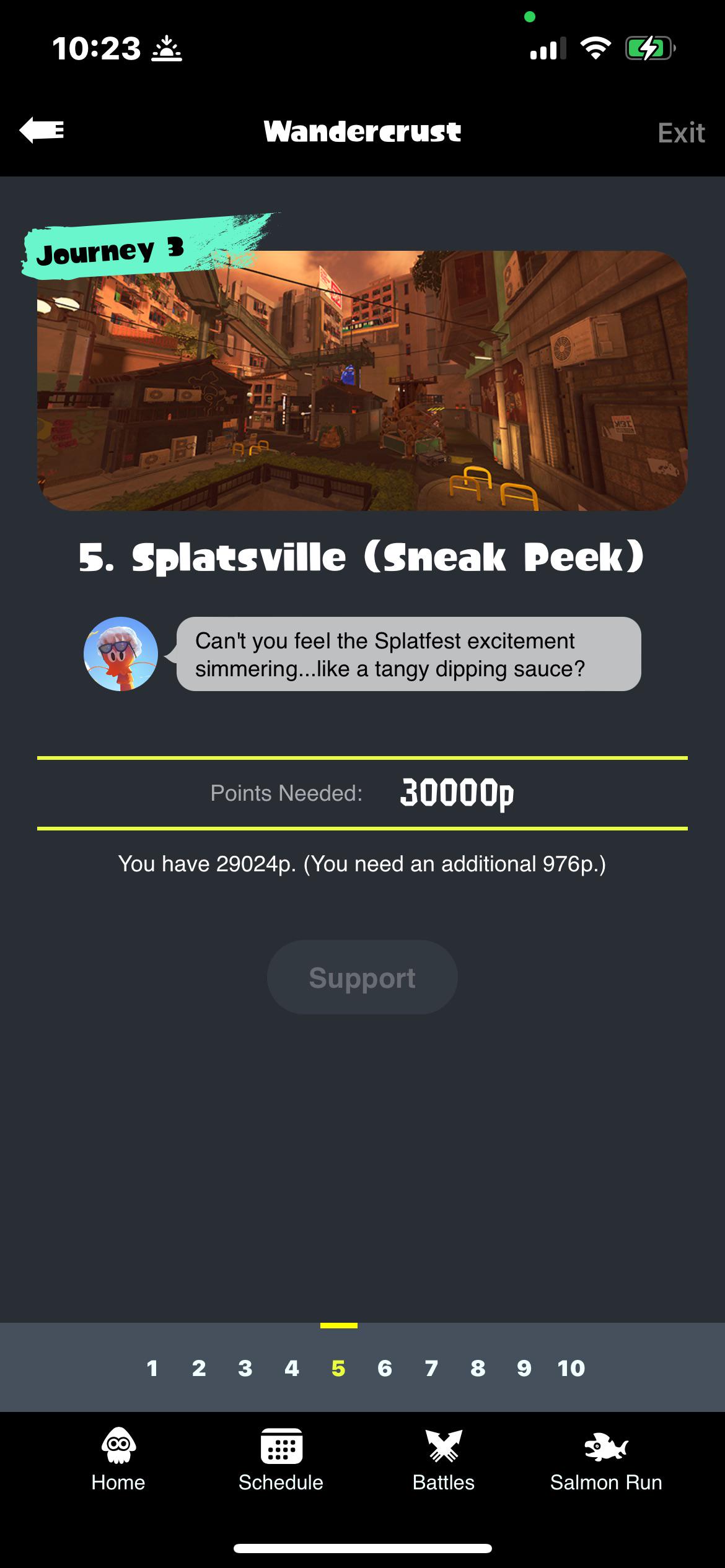Viewport: 725px width, 1568px height.
Task: Tap the Splatsville (Sneak Peek) title
Action: (362, 557)
